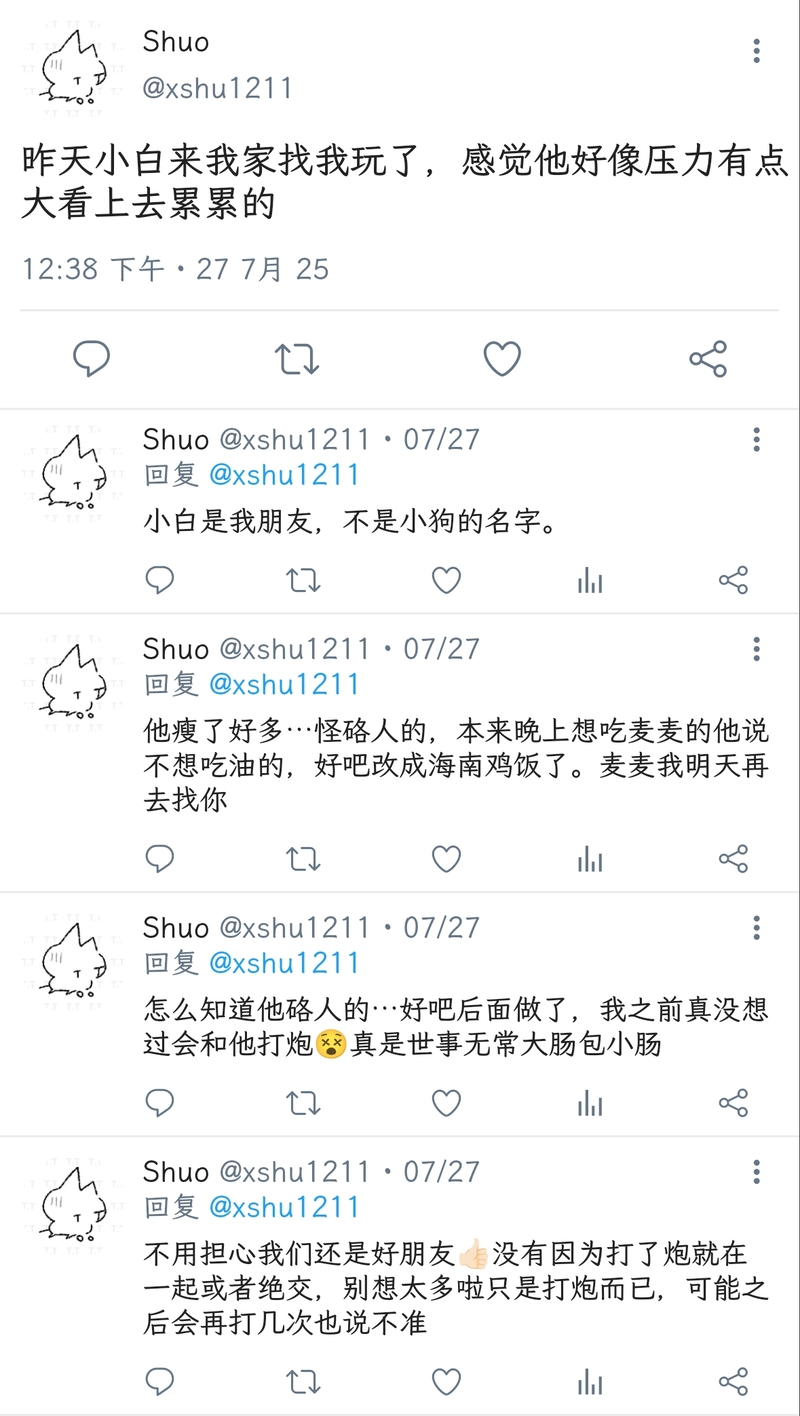
Task: Share the reply mentioning 海南鸡饭
Action: click(733, 858)
